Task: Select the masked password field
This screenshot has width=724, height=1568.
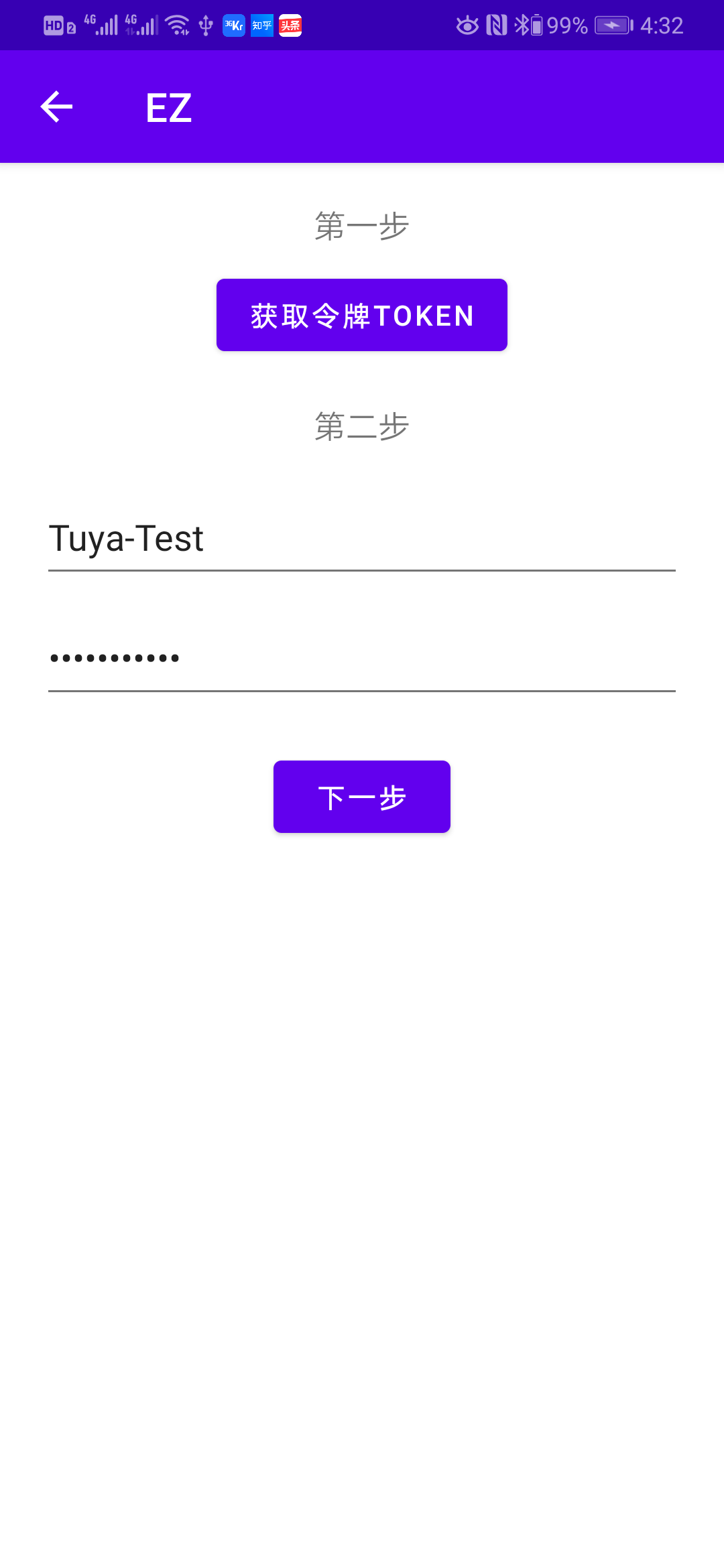Action: pos(362,659)
